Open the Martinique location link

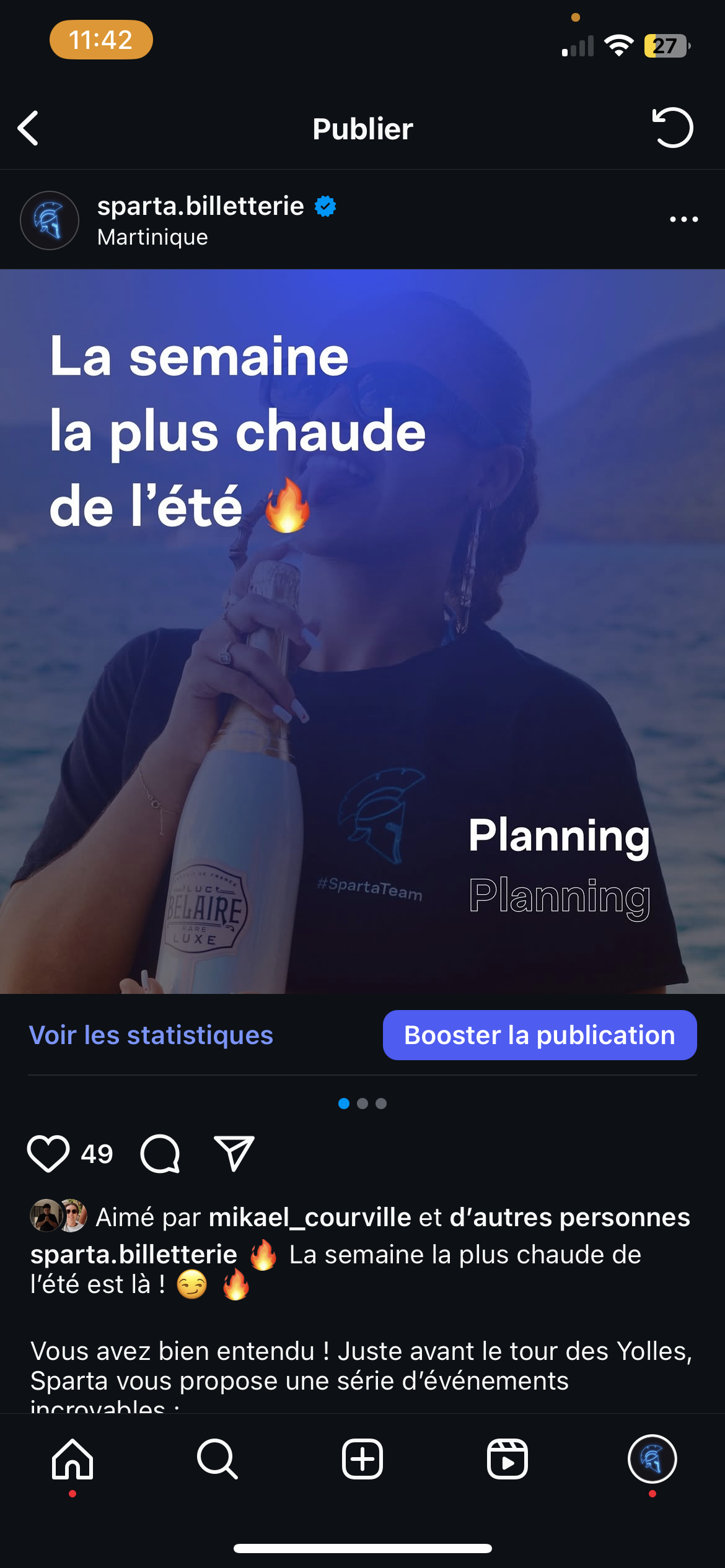pos(152,237)
